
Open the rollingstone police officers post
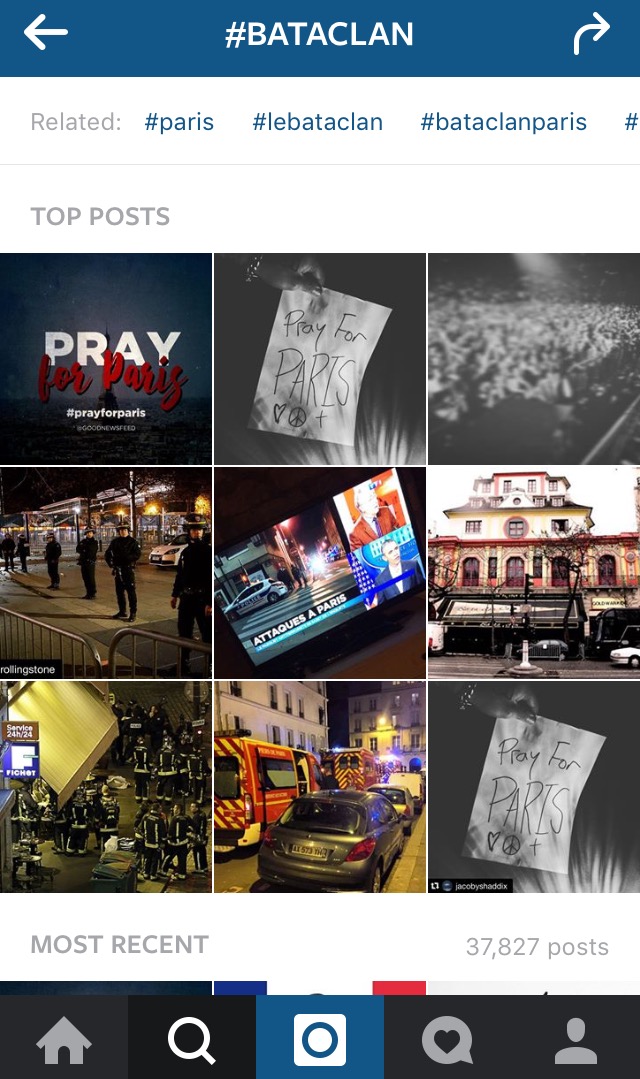(105, 572)
